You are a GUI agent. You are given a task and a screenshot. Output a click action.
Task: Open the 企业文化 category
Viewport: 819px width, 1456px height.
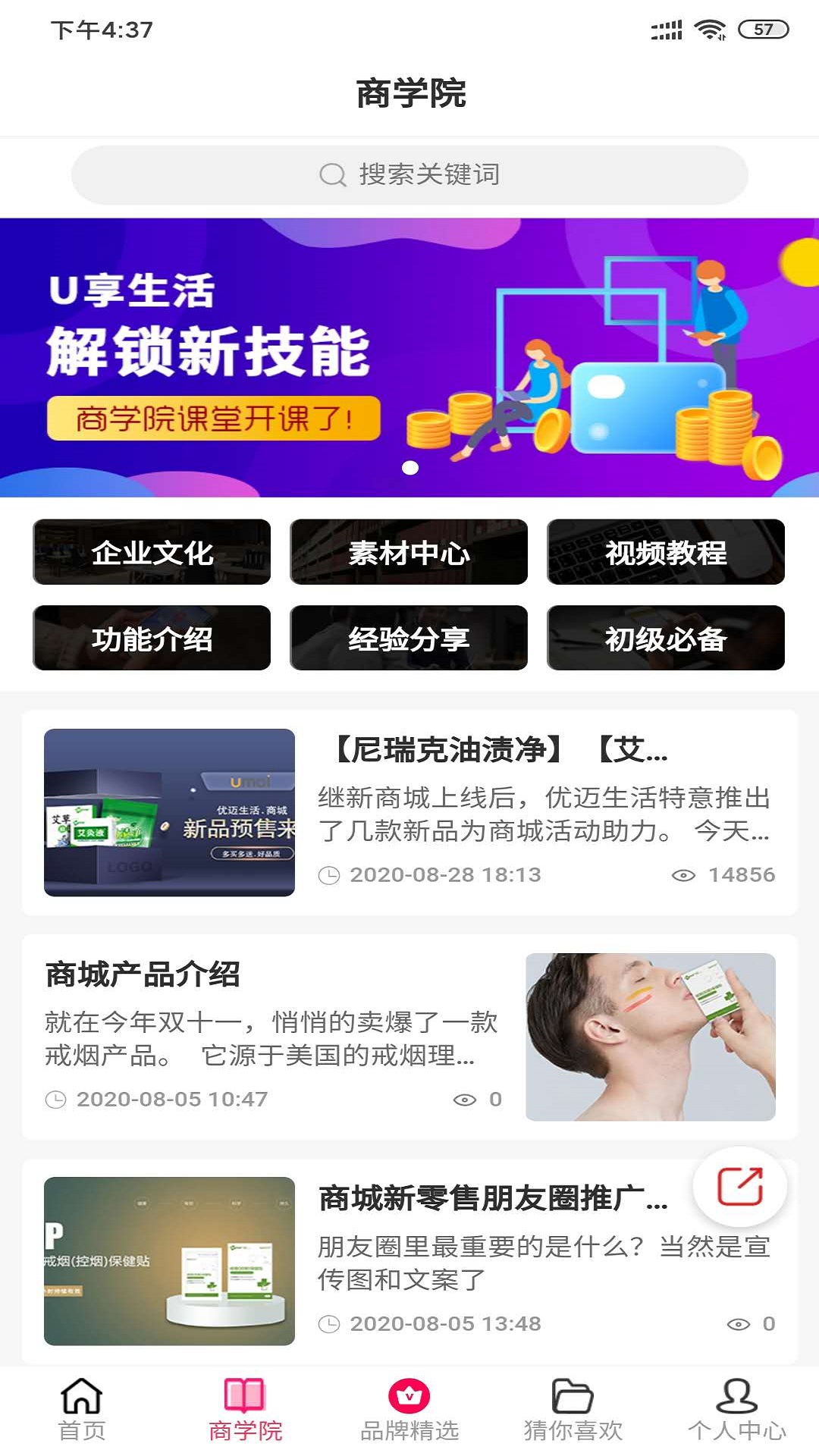(152, 552)
